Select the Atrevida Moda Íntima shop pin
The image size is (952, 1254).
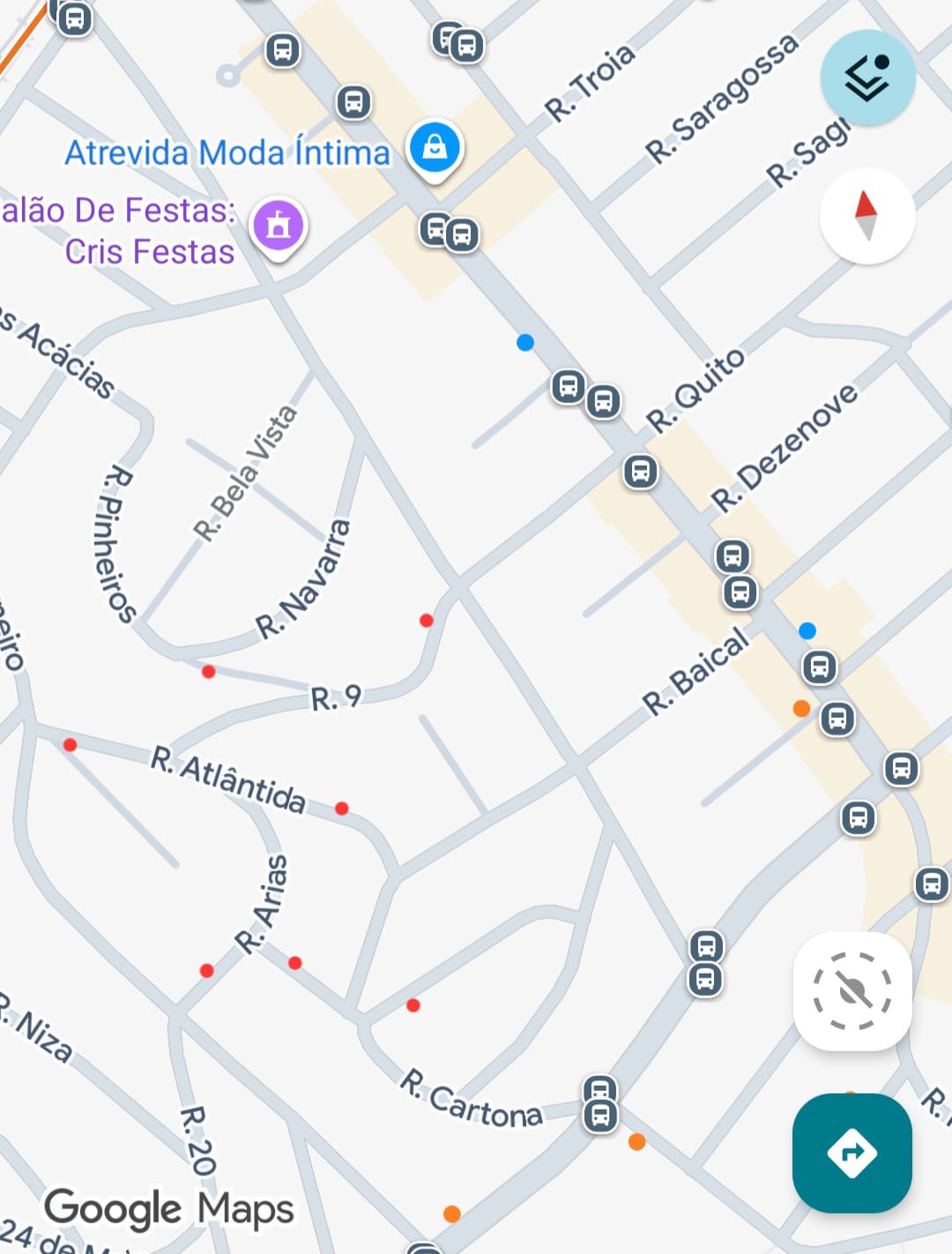[x=435, y=147]
